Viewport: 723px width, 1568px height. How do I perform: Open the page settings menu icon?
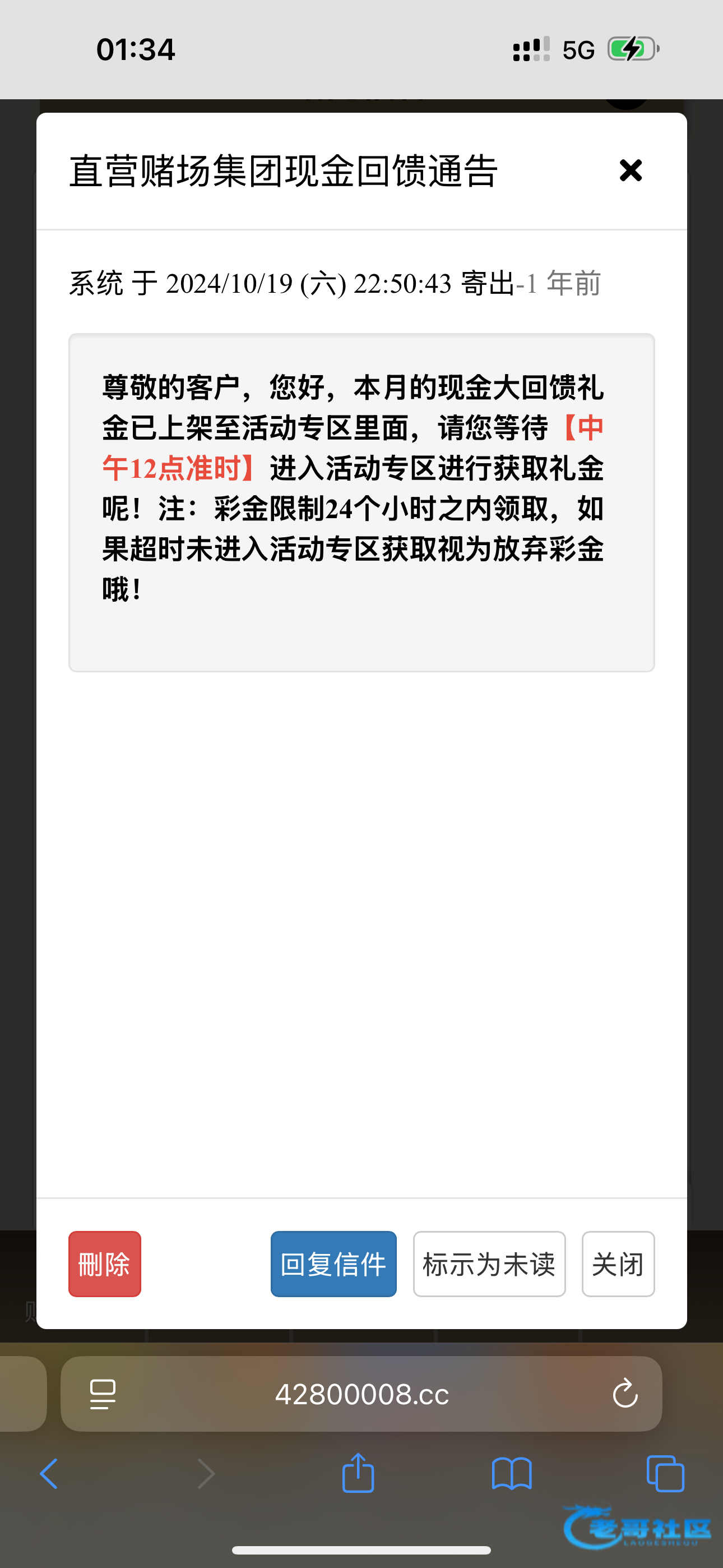pyautogui.click(x=102, y=1394)
